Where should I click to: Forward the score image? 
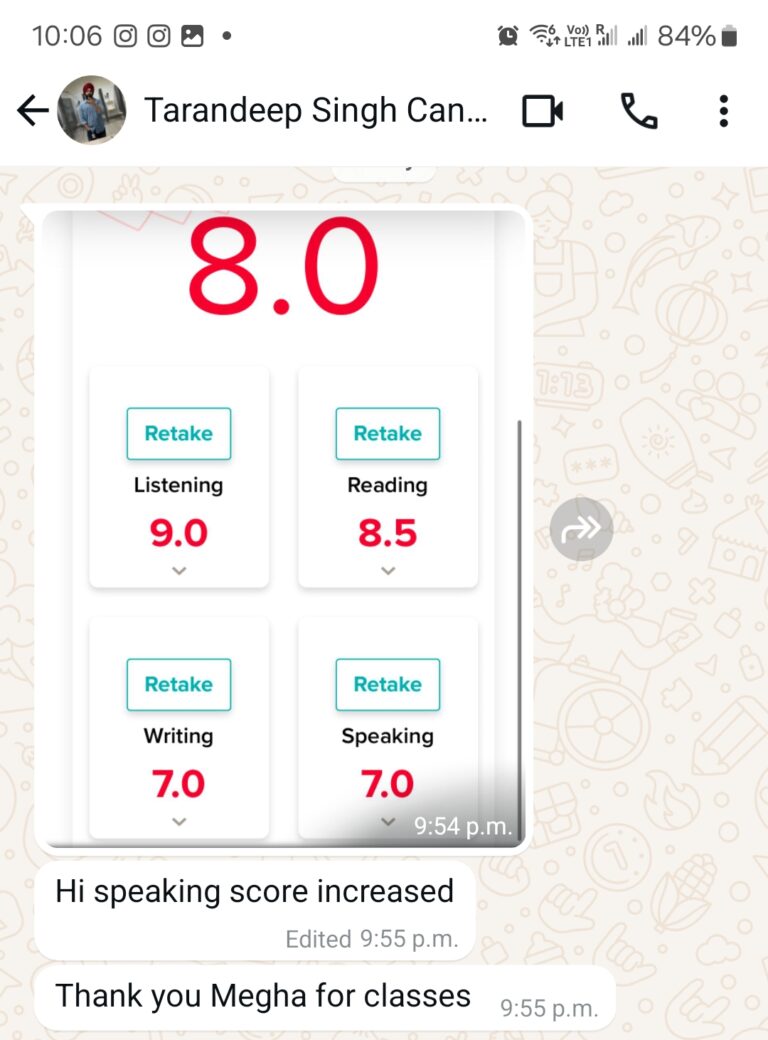(581, 529)
